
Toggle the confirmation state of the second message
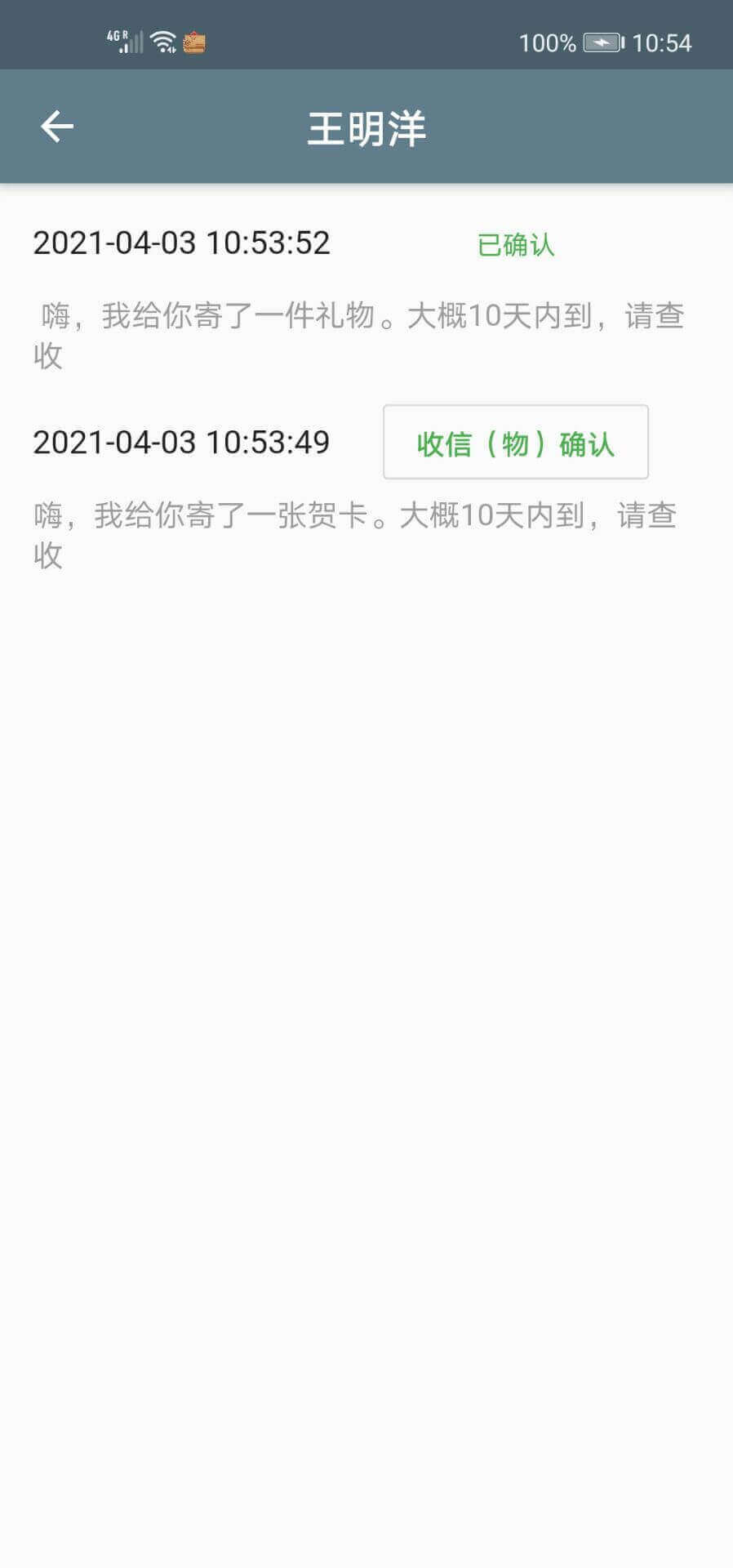515,443
